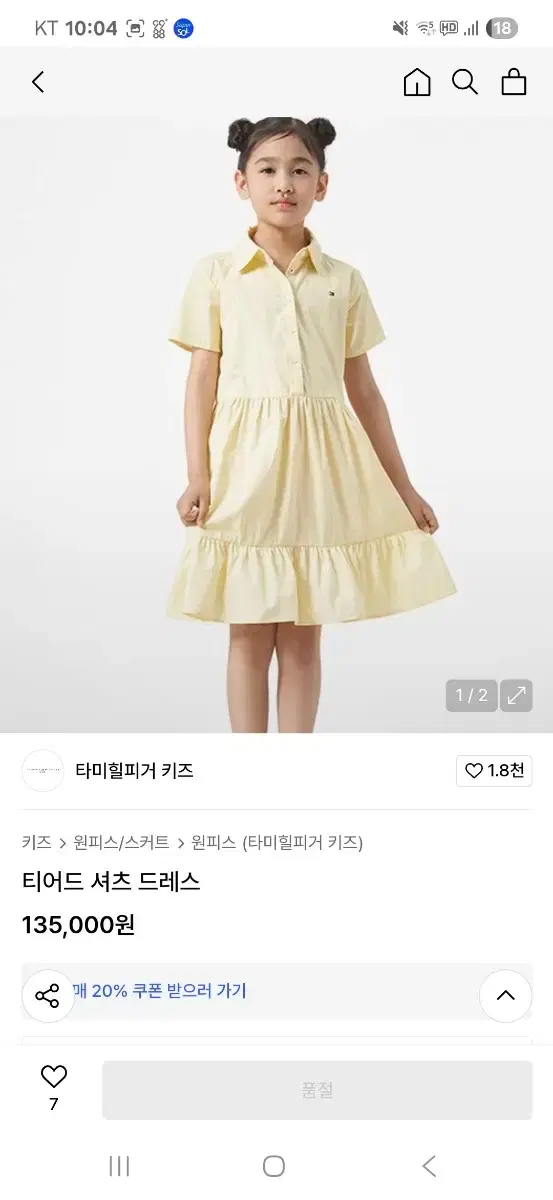Share this product with the share button
The width and height of the screenshot is (553, 1200).
[48, 996]
